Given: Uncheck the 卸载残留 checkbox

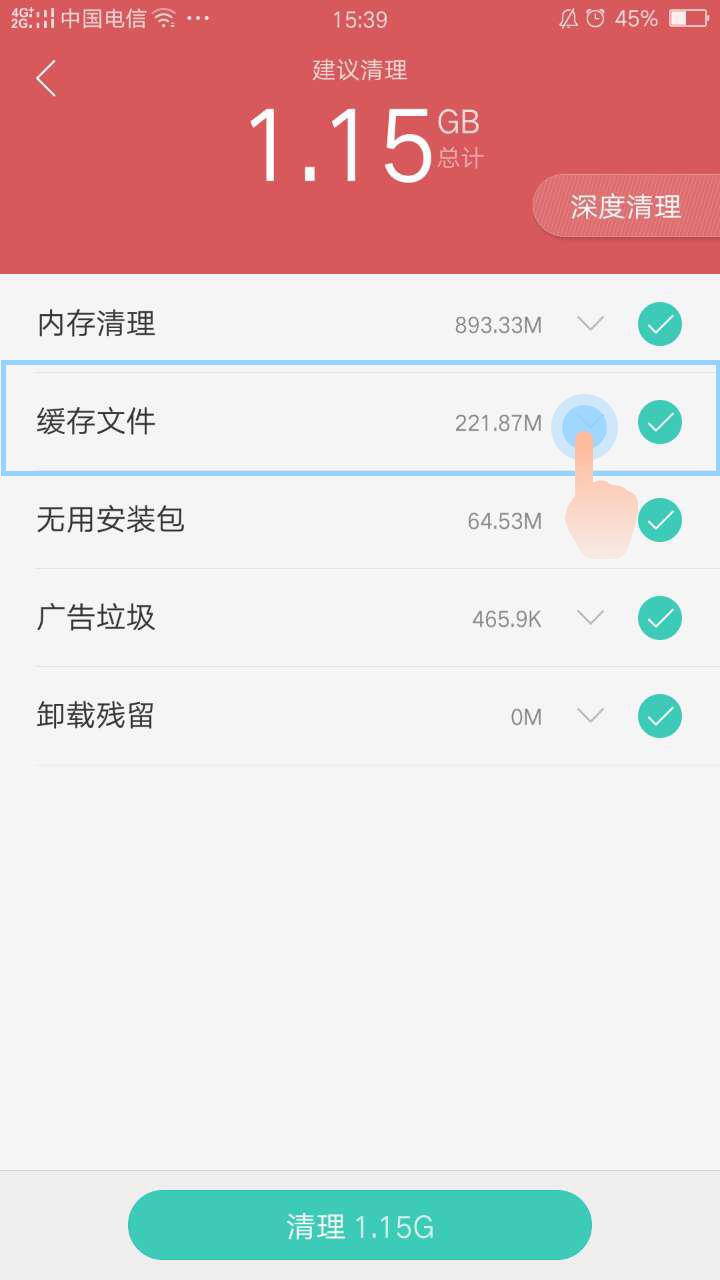Looking at the screenshot, I should [660, 716].
